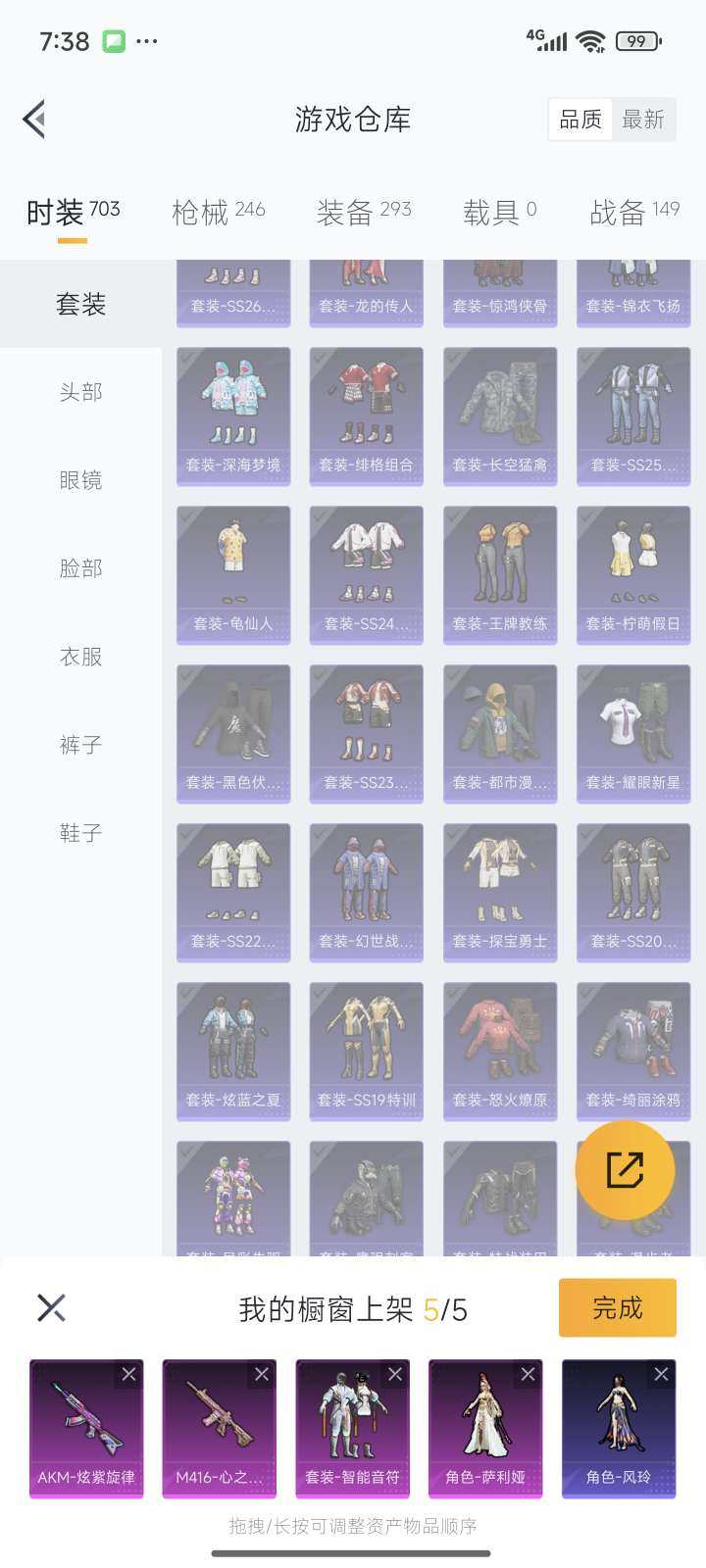This screenshot has width=706, height=1568.
Task: Tap the orange share floating button
Action: click(x=625, y=1170)
